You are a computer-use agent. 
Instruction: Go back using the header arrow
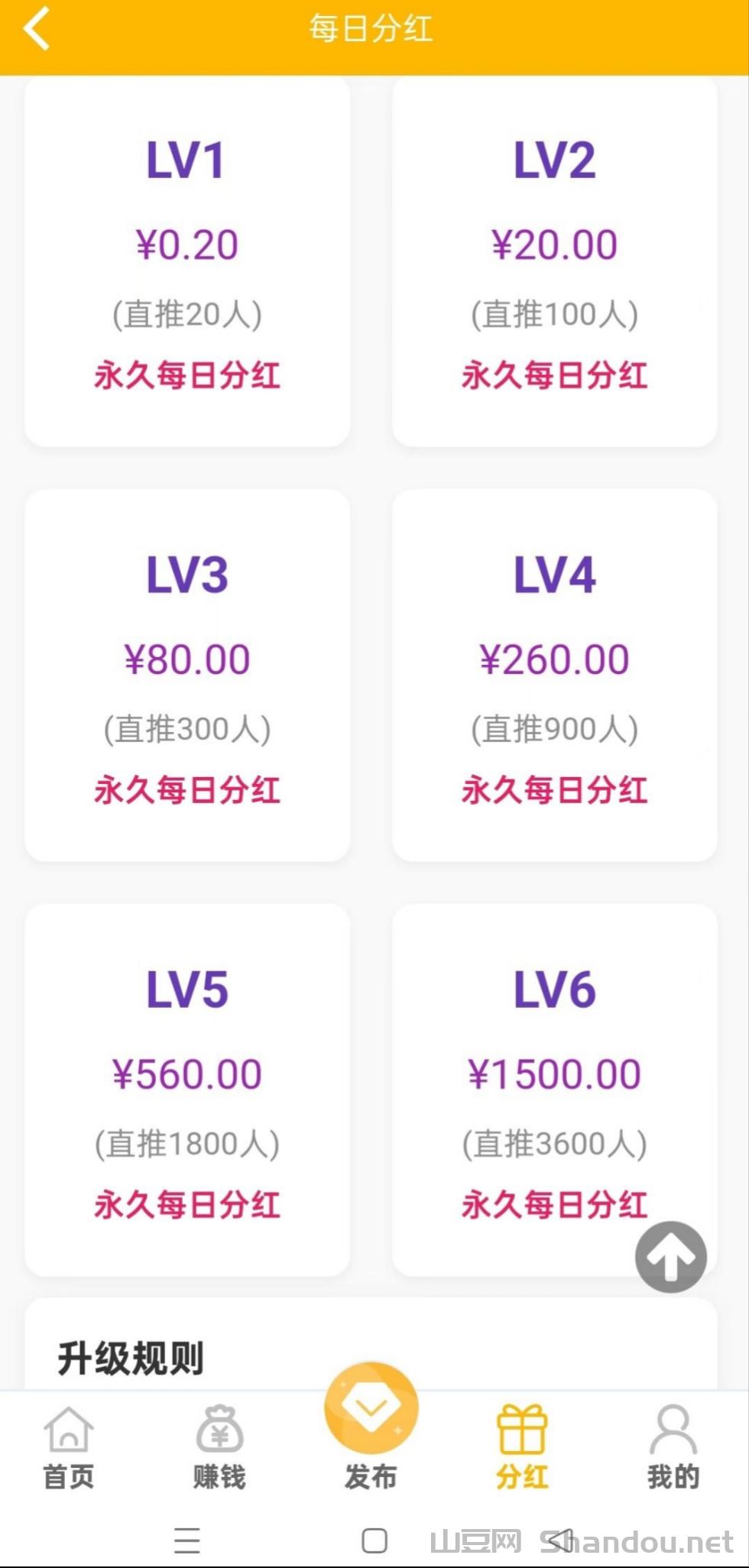(37, 29)
